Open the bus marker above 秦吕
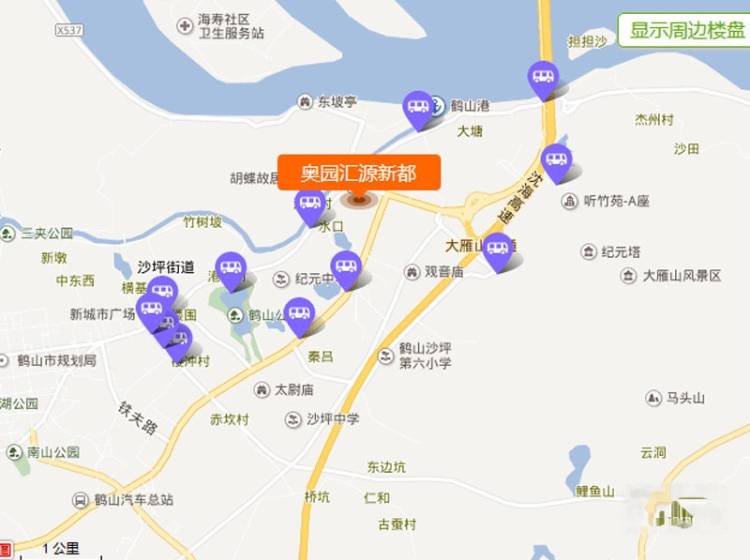750x560 pixels. (299, 313)
